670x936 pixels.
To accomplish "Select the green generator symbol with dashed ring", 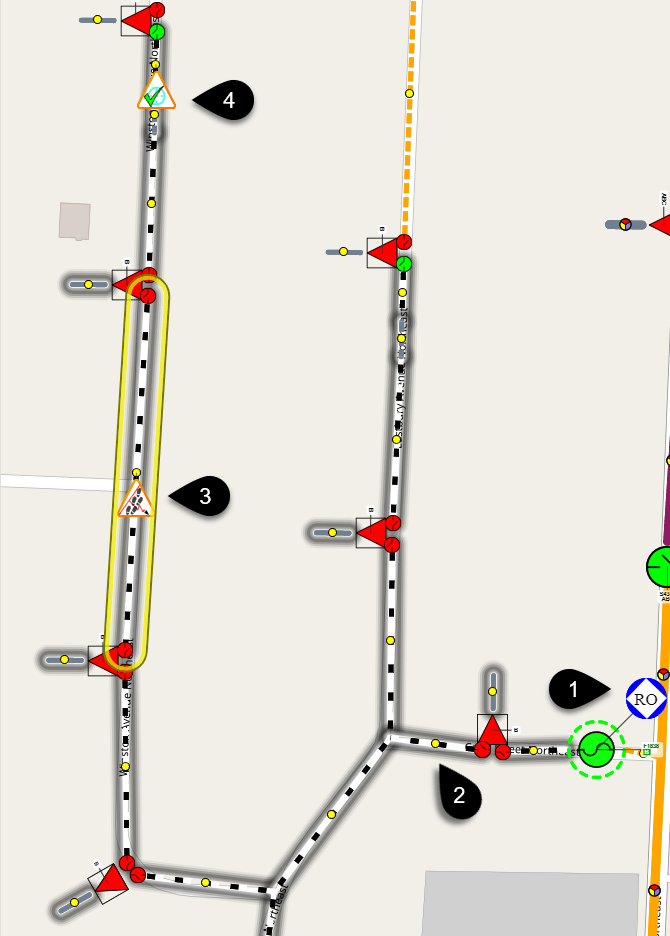I will [596, 749].
